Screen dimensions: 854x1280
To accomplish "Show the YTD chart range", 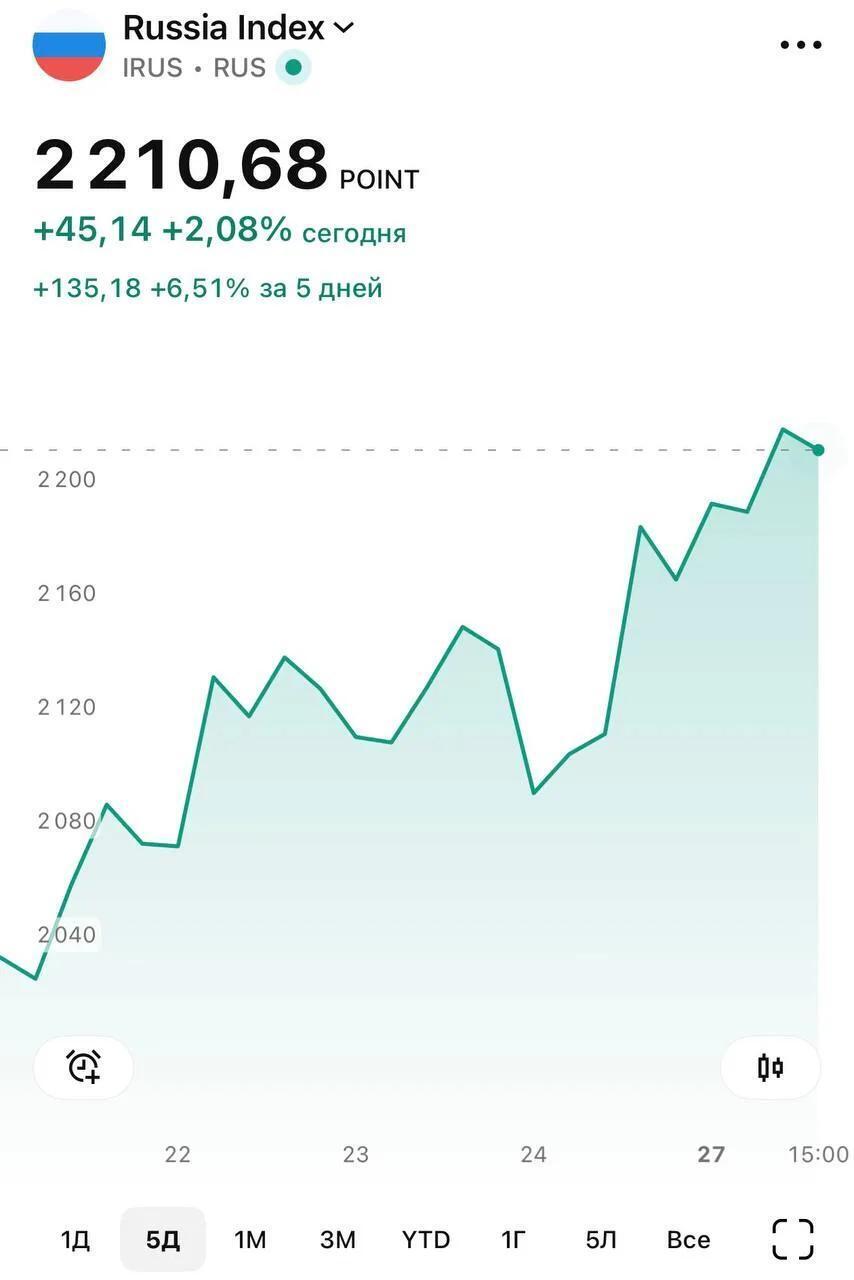I will coord(426,1240).
